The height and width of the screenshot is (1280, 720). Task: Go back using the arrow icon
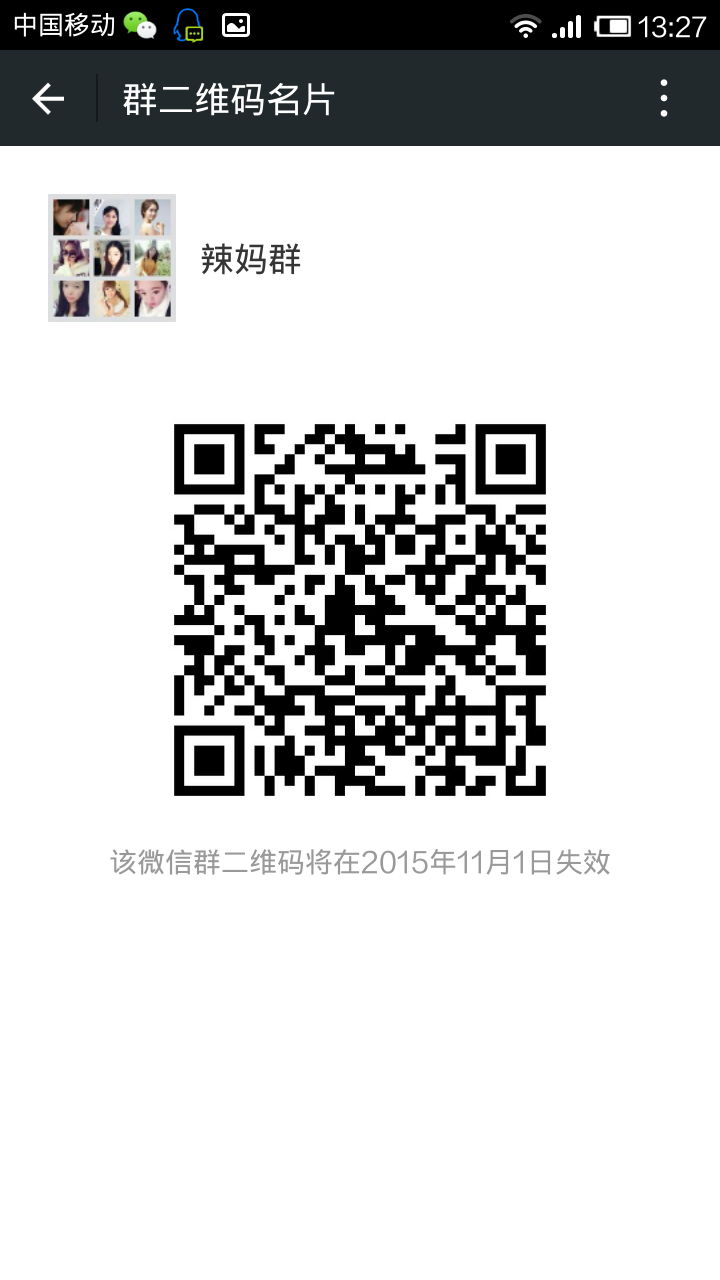(48, 98)
